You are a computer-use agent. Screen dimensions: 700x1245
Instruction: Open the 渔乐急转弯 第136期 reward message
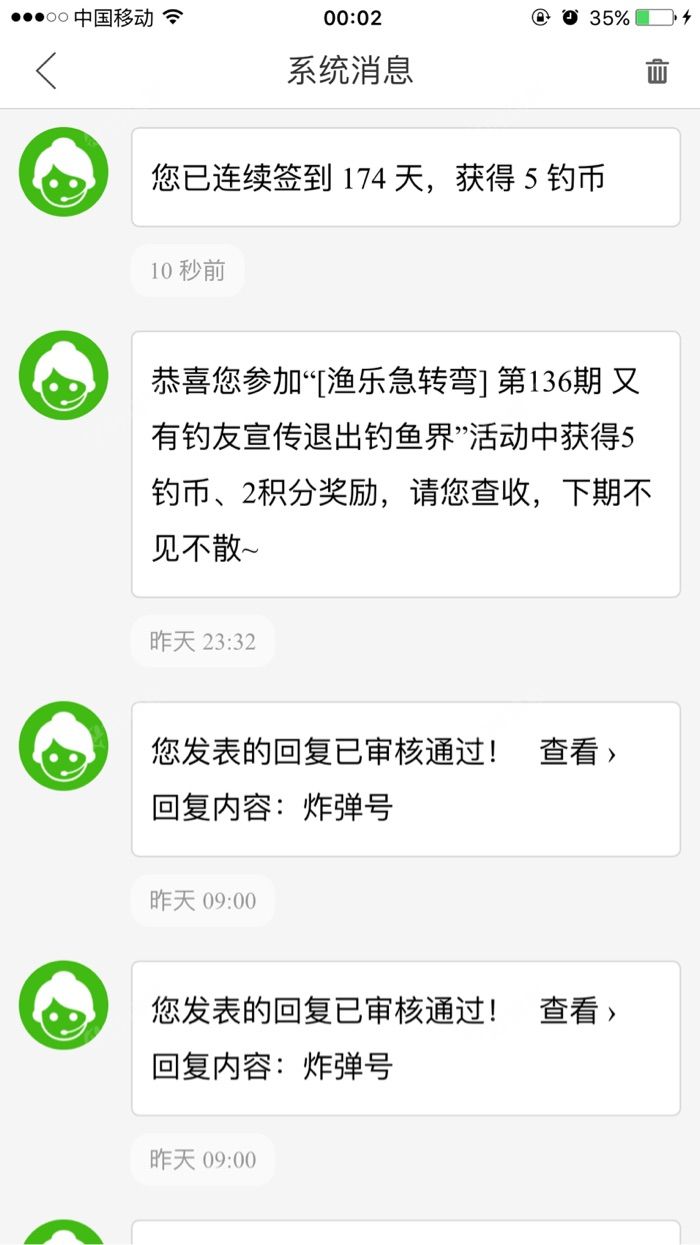[405, 464]
